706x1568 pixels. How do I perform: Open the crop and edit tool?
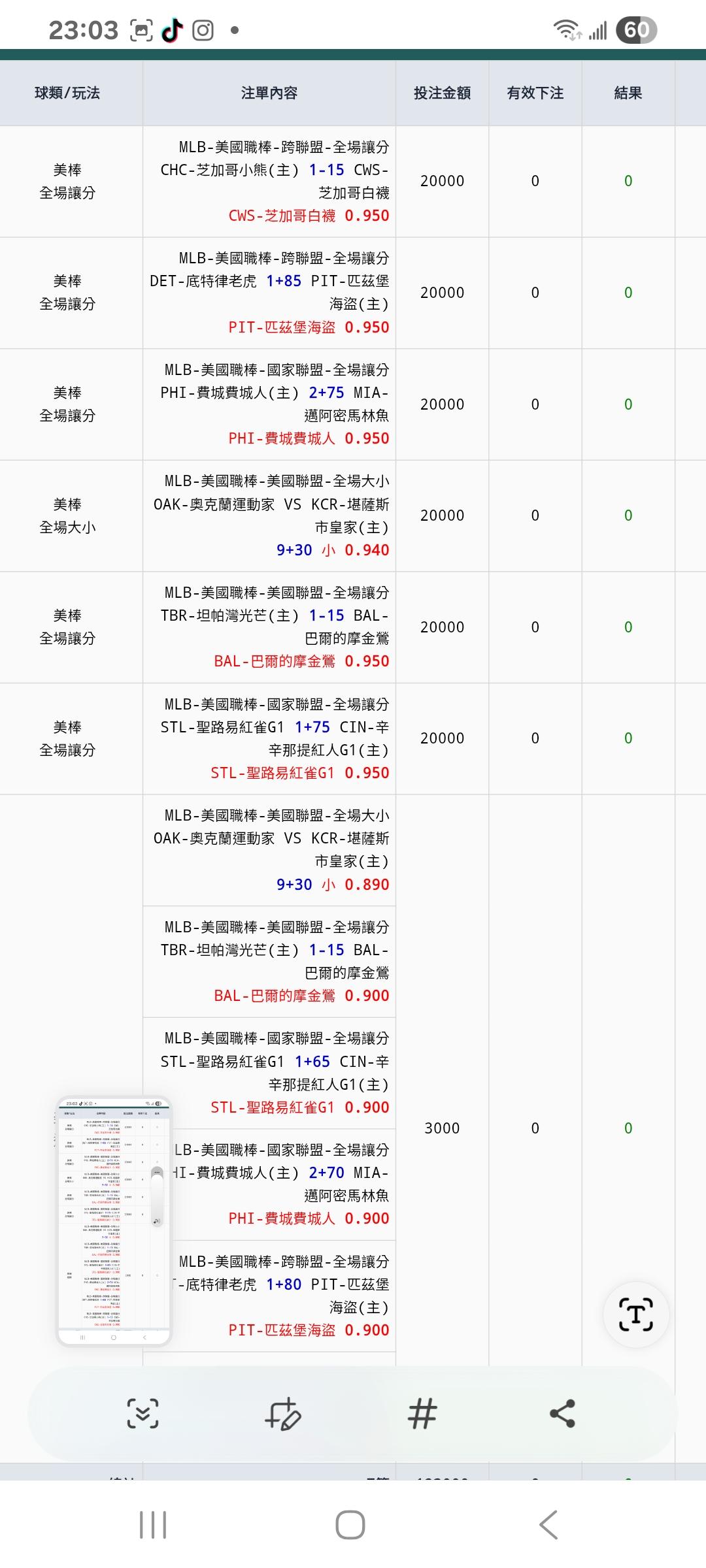(x=282, y=1414)
